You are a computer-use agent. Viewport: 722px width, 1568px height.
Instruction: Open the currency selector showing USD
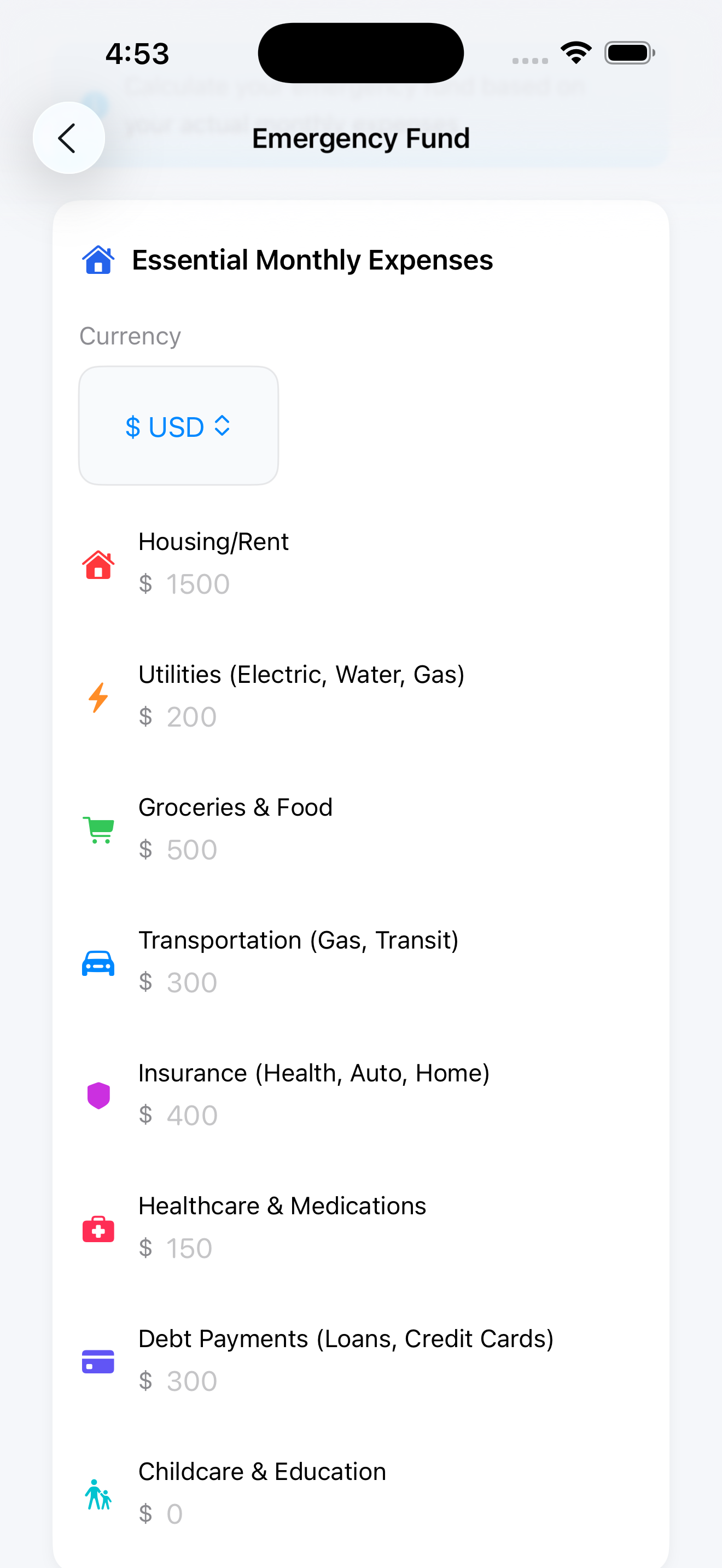click(178, 425)
